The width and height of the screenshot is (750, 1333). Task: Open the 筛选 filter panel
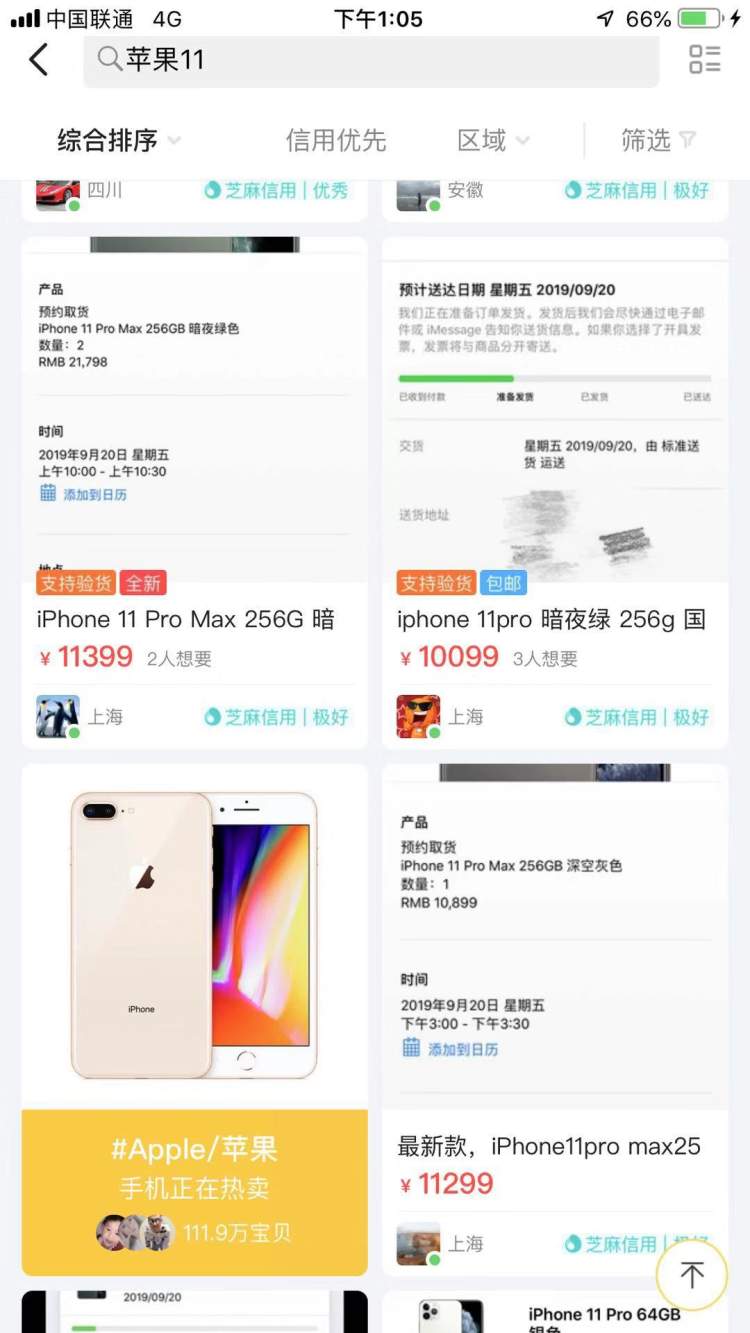pos(657,140)
